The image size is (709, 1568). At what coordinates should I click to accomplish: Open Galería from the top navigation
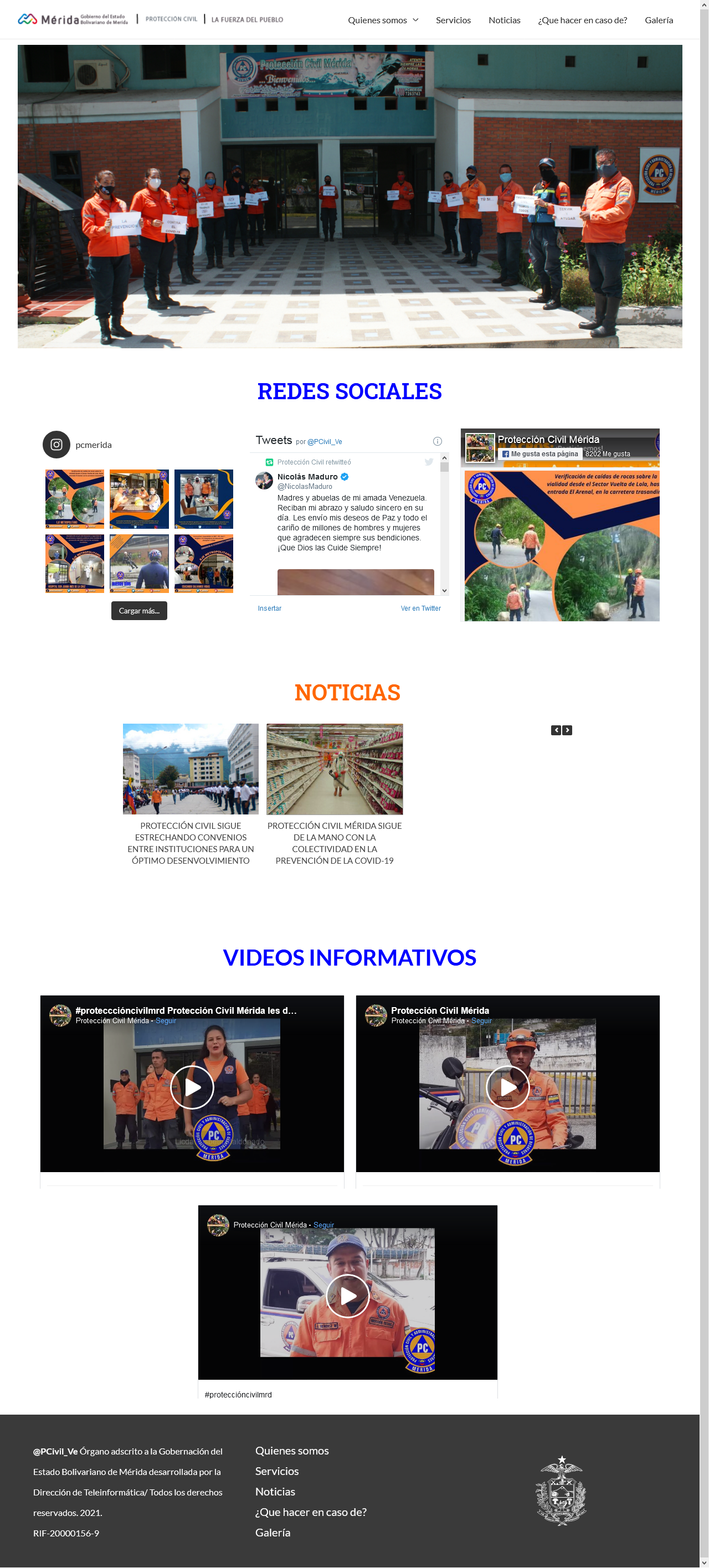(659, 20)
